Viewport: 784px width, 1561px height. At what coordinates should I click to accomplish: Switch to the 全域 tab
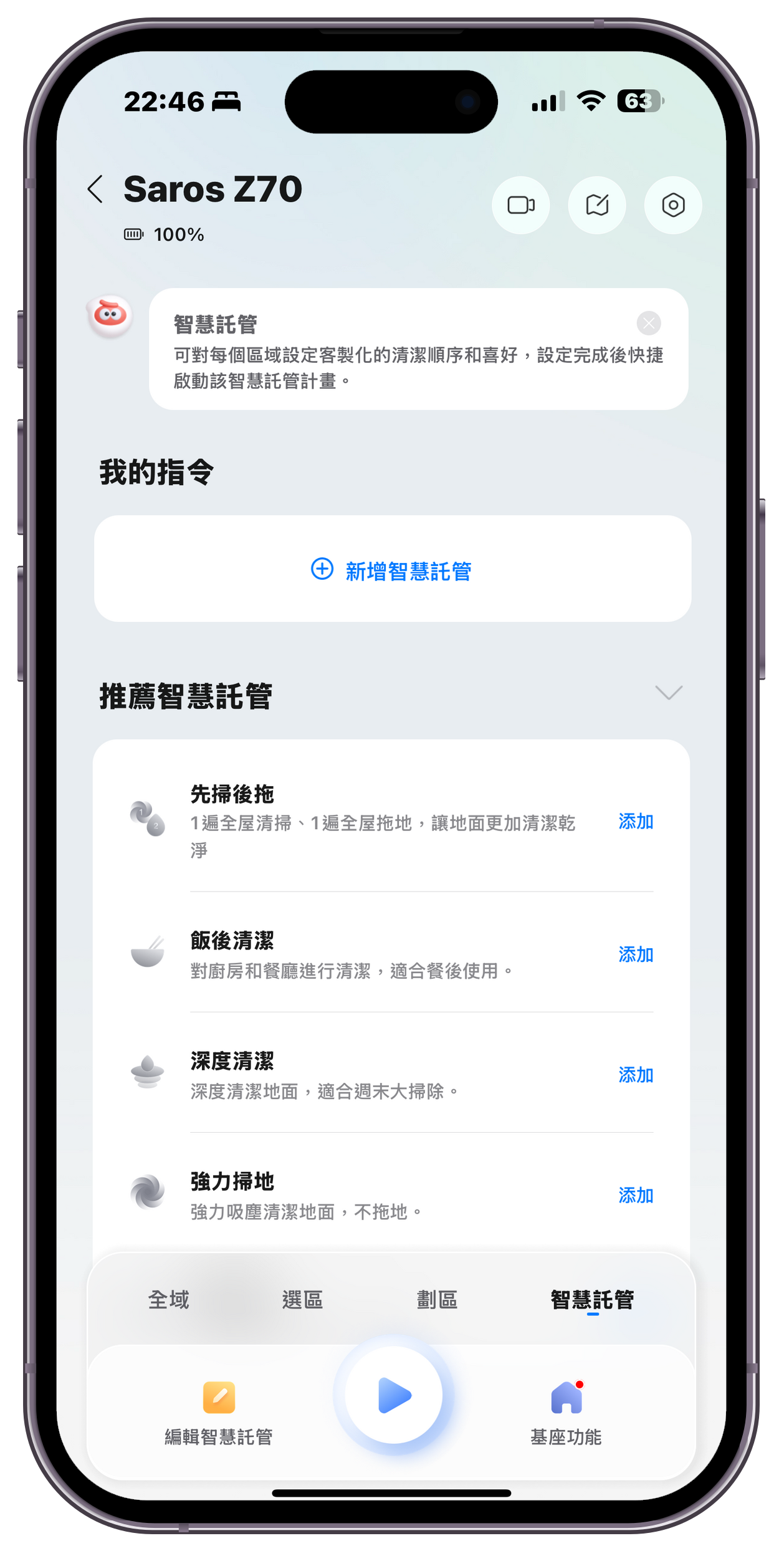coord(168,1300)
